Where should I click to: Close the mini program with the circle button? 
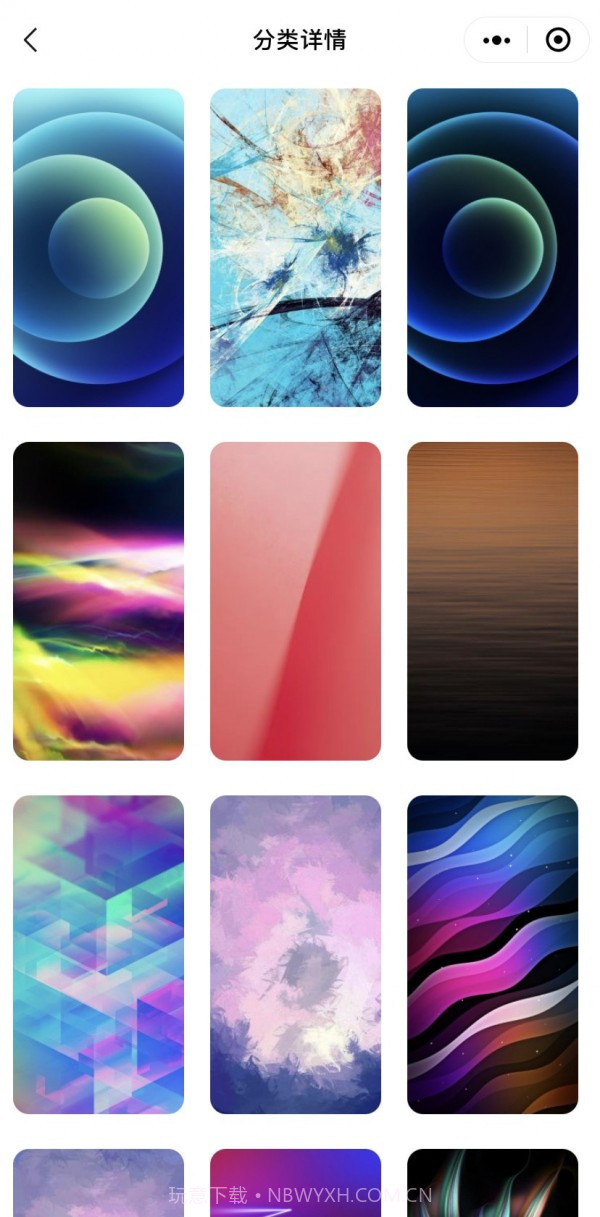558,40
